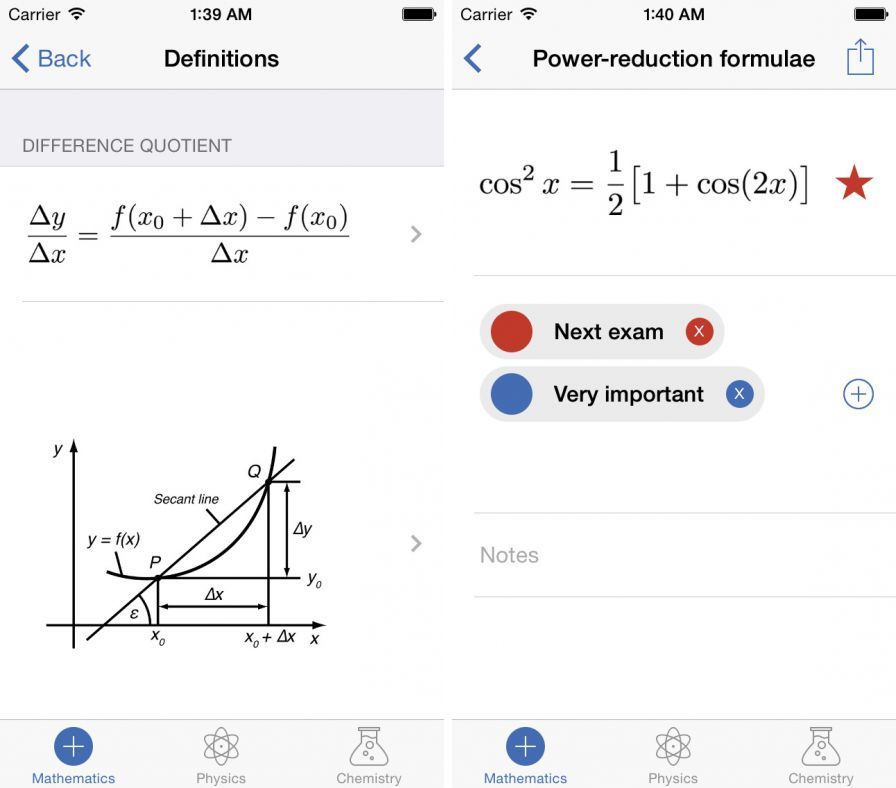
Task: Open the secant line diagram row
Action: (222, 543)
